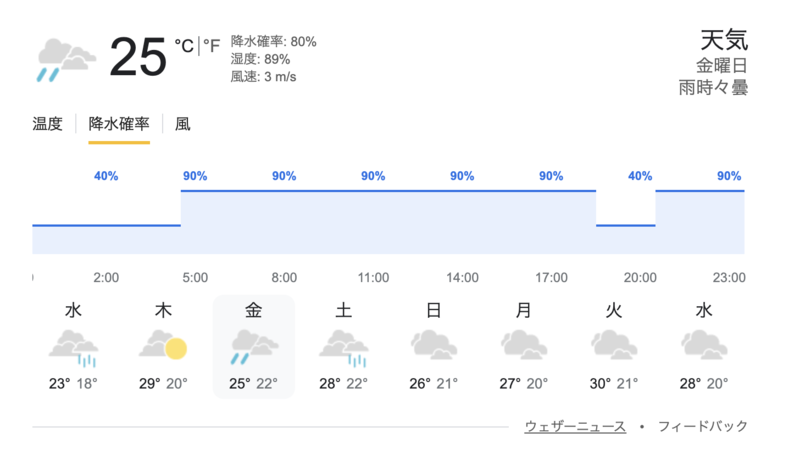Show the forecast for 木 with 29° high
The image size is (800, 461).
pyautogui.click(x=163, y=347)
